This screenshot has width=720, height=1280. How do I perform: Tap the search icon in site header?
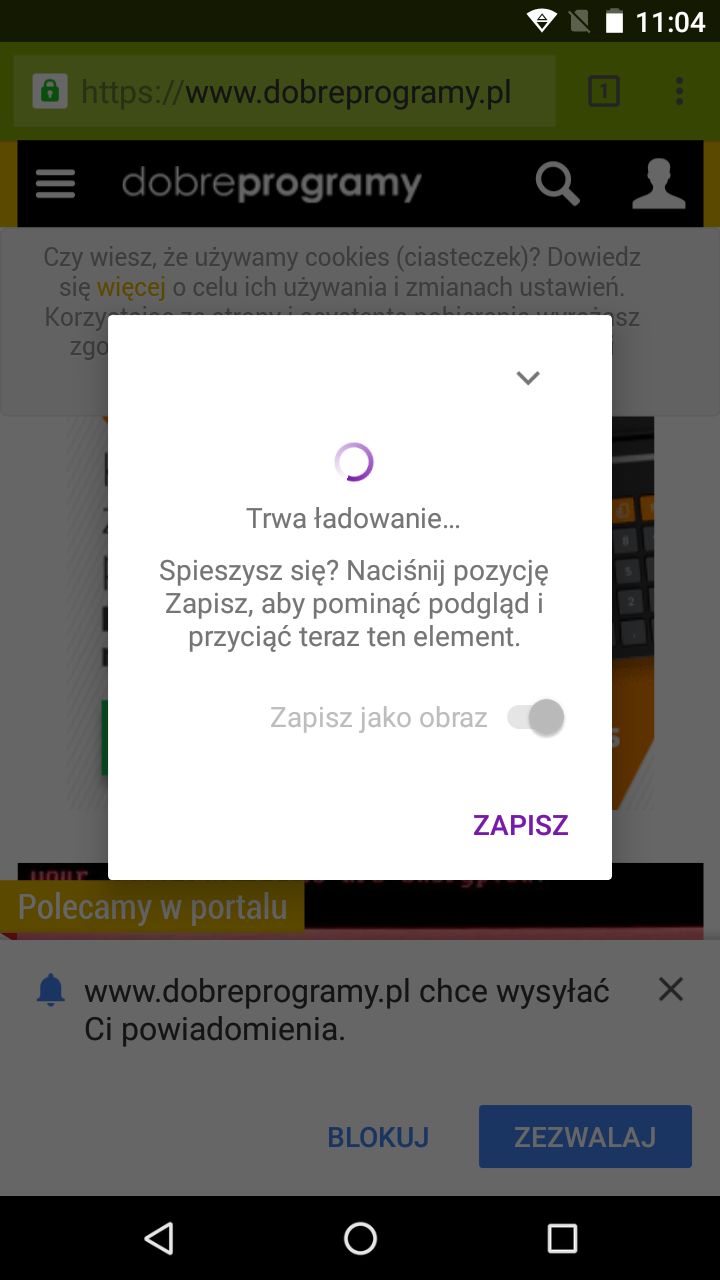[558, 183]
